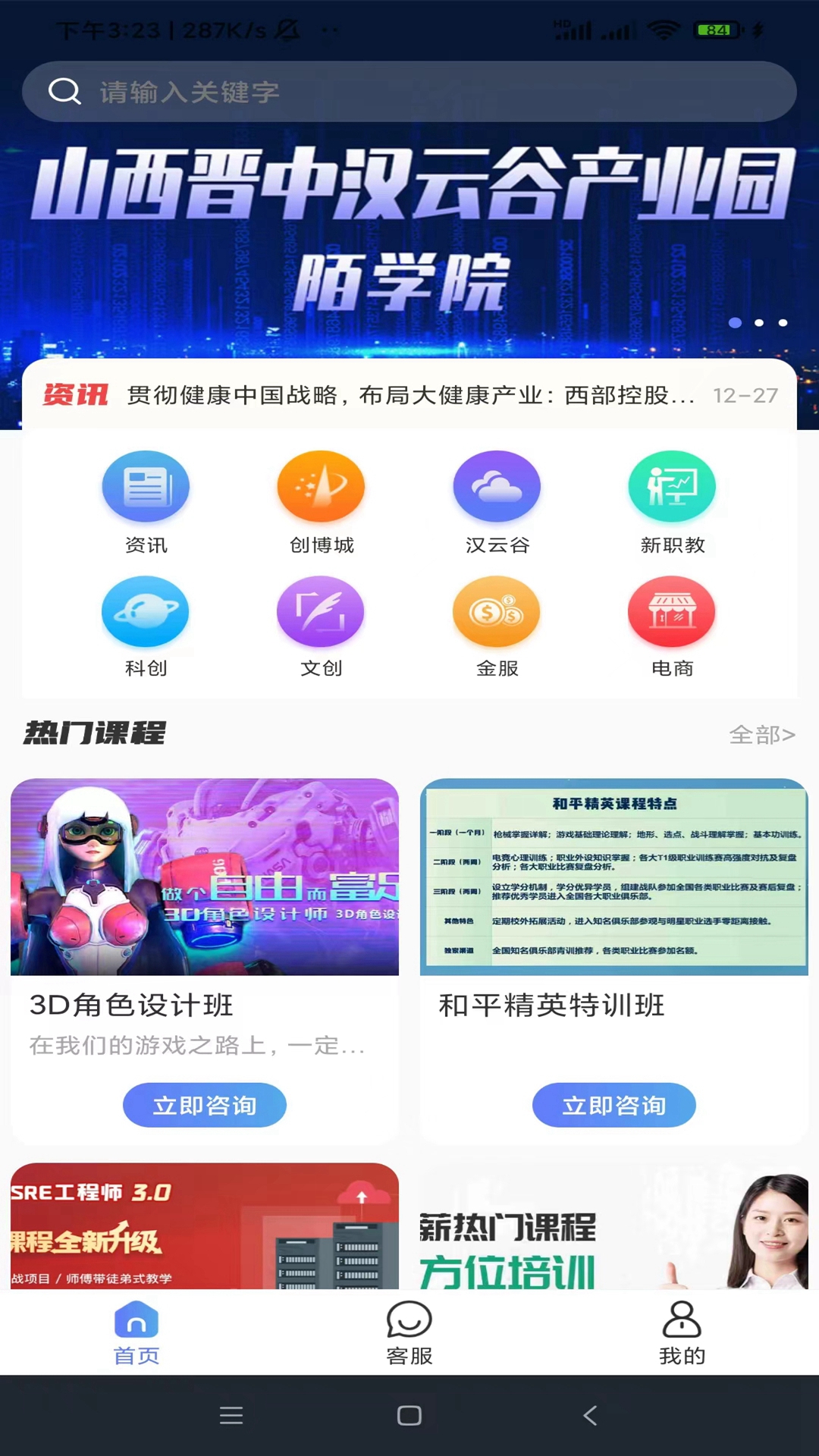
Task: Open the 资讯 news icon
Action: click(146, 486)
